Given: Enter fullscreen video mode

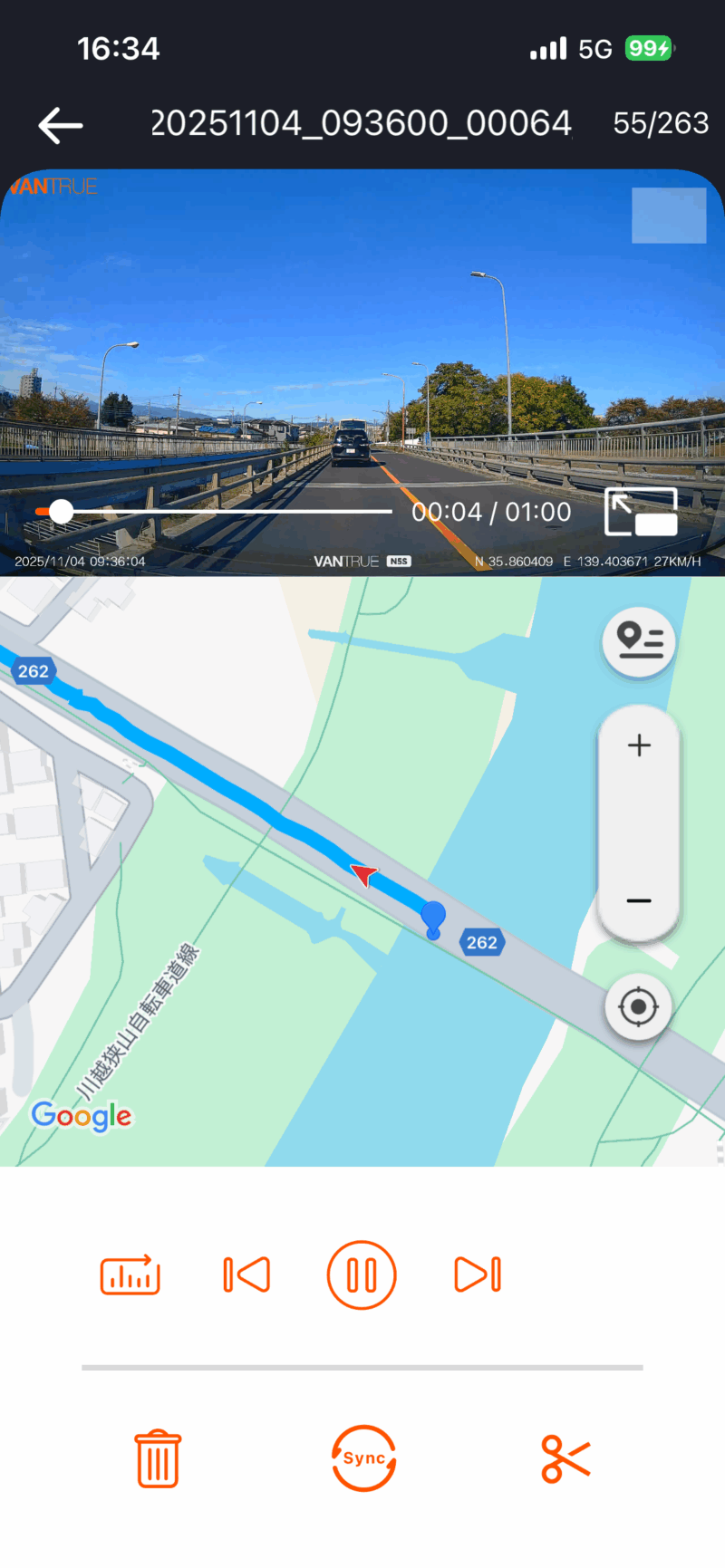Looking at the screenshot, I should click(641, 513).
